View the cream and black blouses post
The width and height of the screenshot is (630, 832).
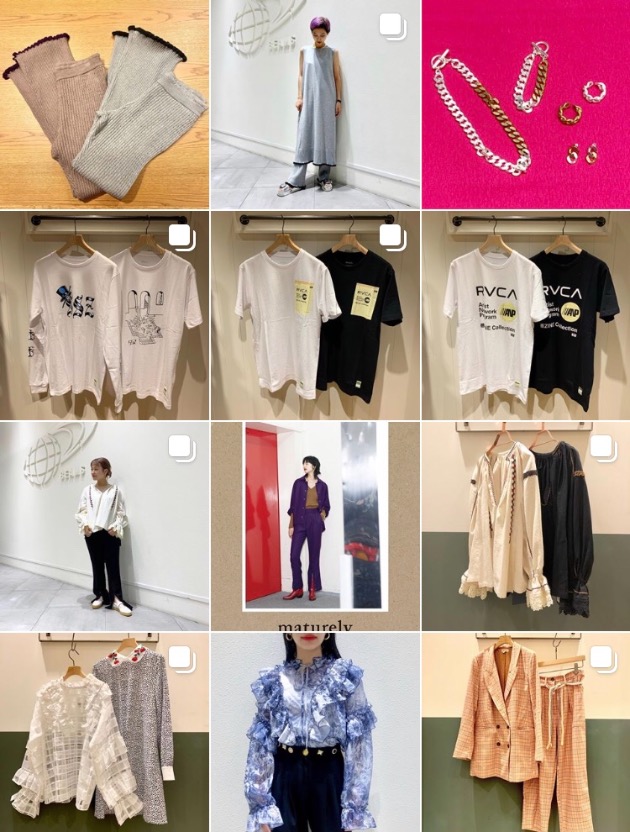pos(526,526)
